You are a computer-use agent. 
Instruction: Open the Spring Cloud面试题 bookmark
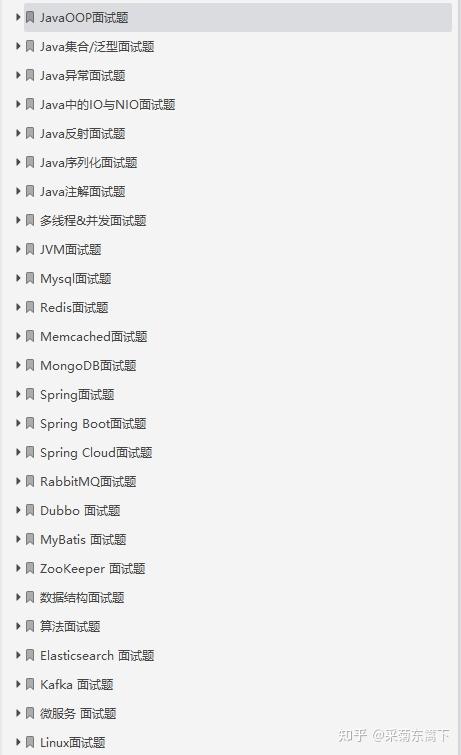point(96,452)
